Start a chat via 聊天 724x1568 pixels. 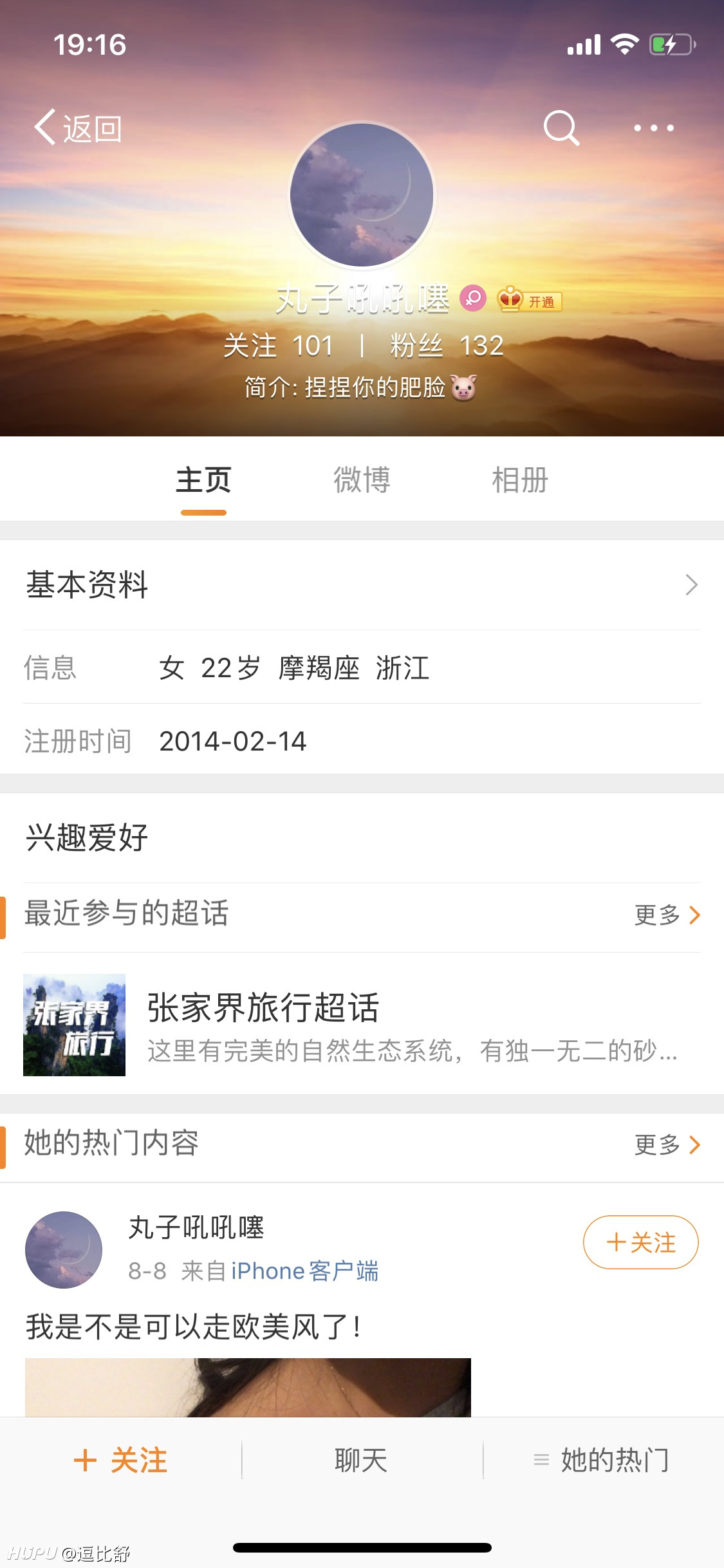click(361, 1460)
